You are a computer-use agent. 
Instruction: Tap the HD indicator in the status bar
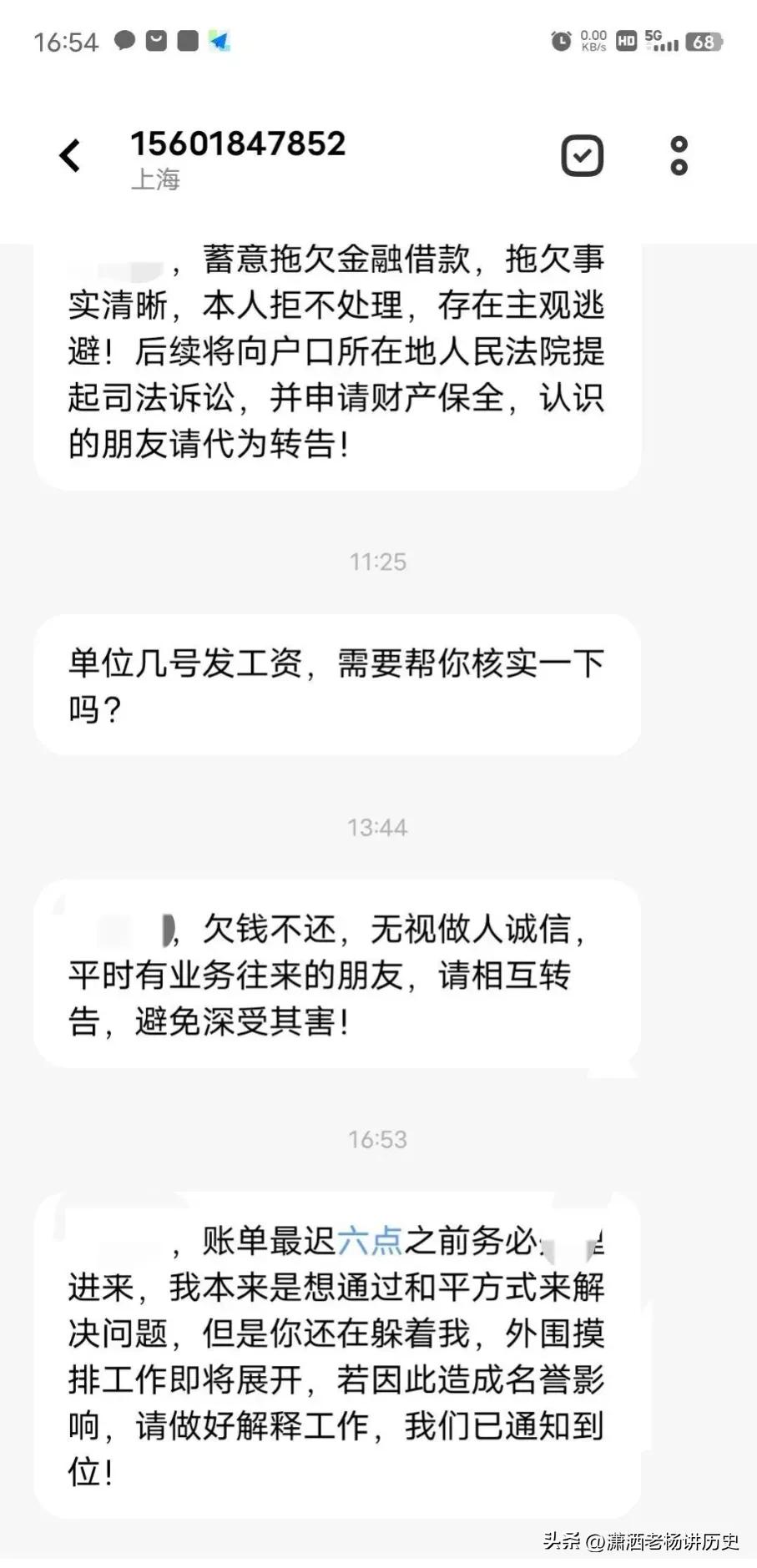click(624, 40)
